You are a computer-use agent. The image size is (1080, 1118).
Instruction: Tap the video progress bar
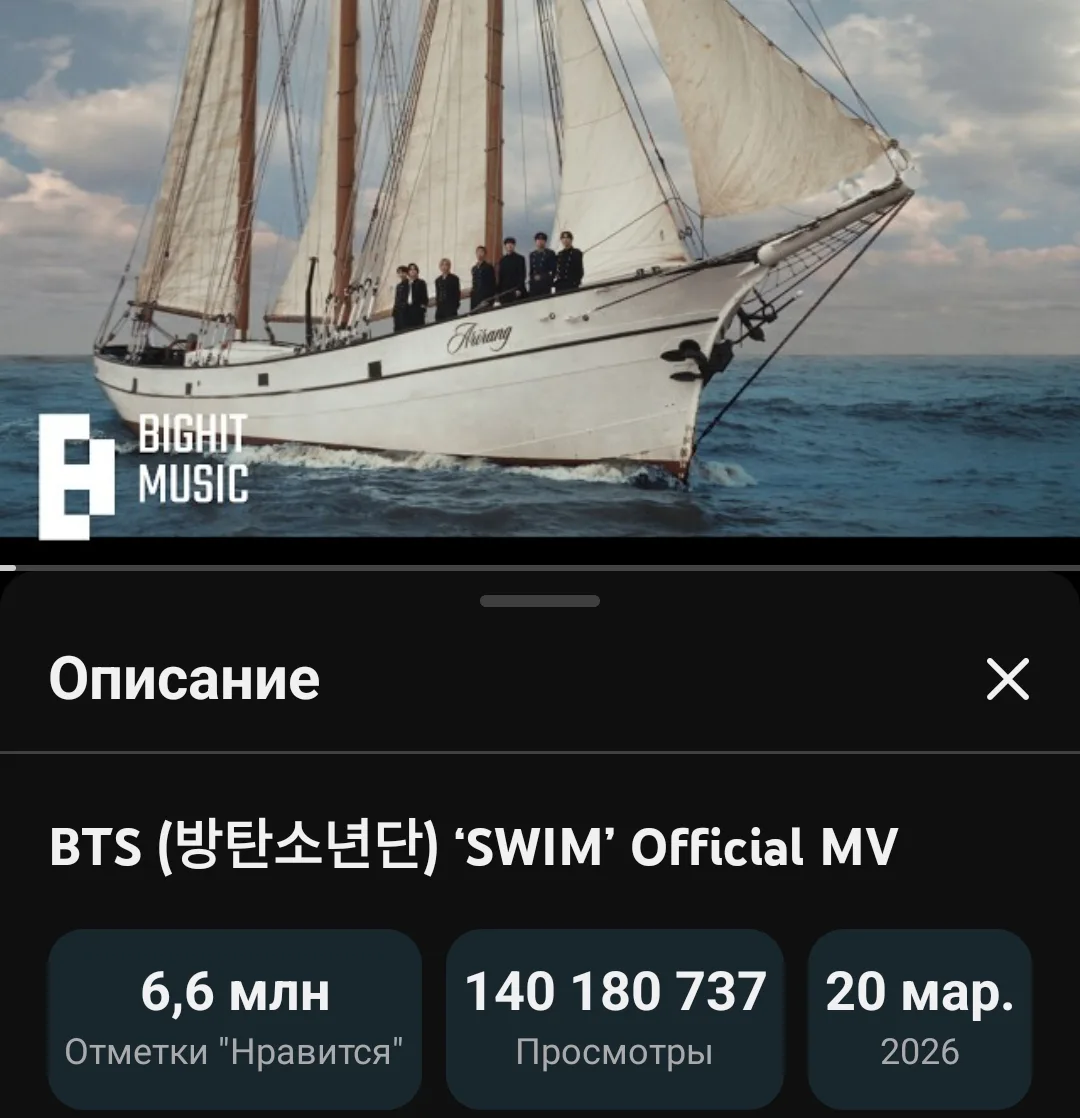540,568
